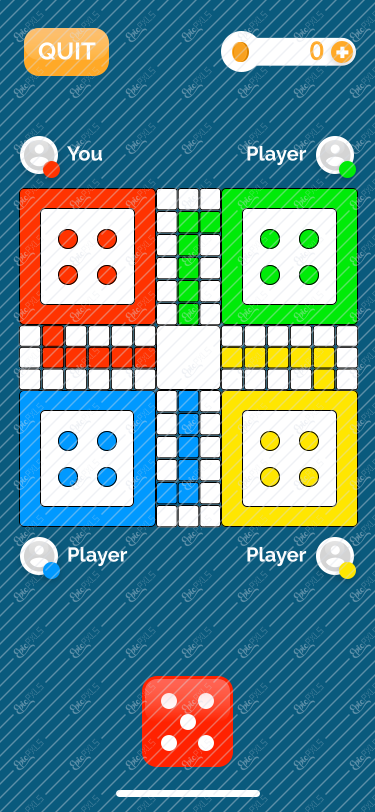
Task: Open the green player's avatar
Action: pyautogui.click(x=336, y=155)
